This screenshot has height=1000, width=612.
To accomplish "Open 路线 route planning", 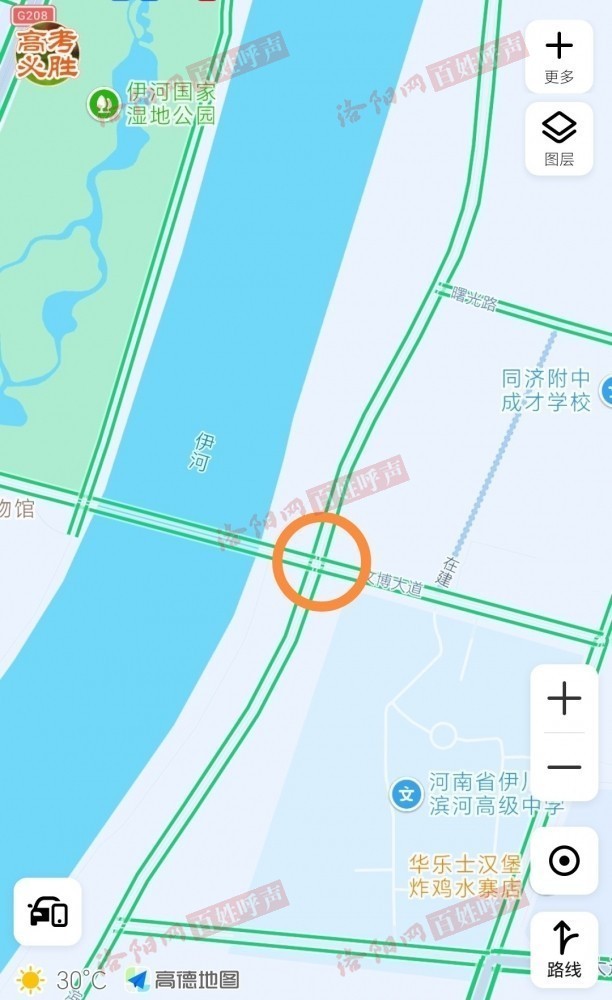I will pos(564,949).
